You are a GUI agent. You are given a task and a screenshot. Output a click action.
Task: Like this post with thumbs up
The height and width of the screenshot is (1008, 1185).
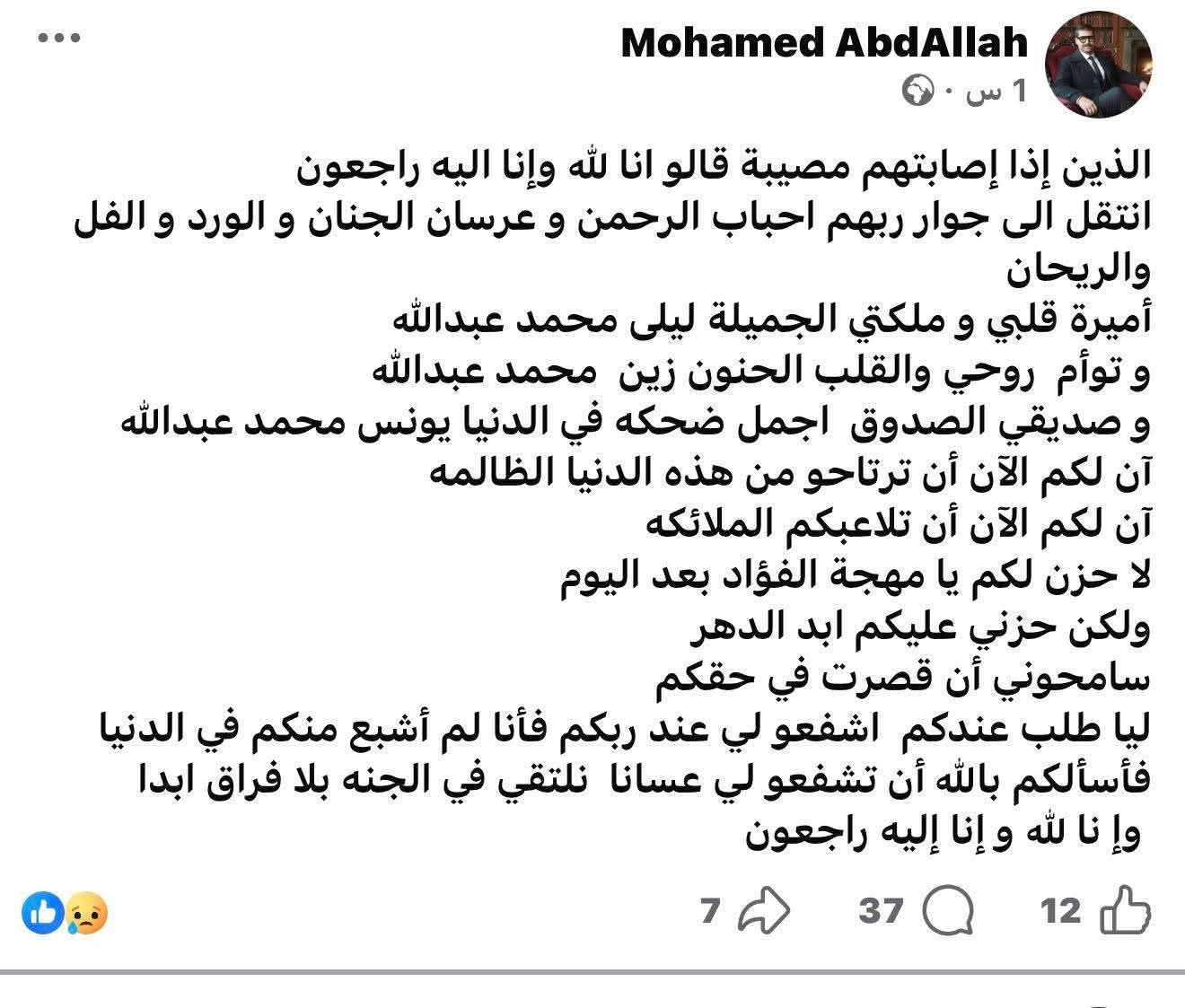click(x=1125, y=912)
